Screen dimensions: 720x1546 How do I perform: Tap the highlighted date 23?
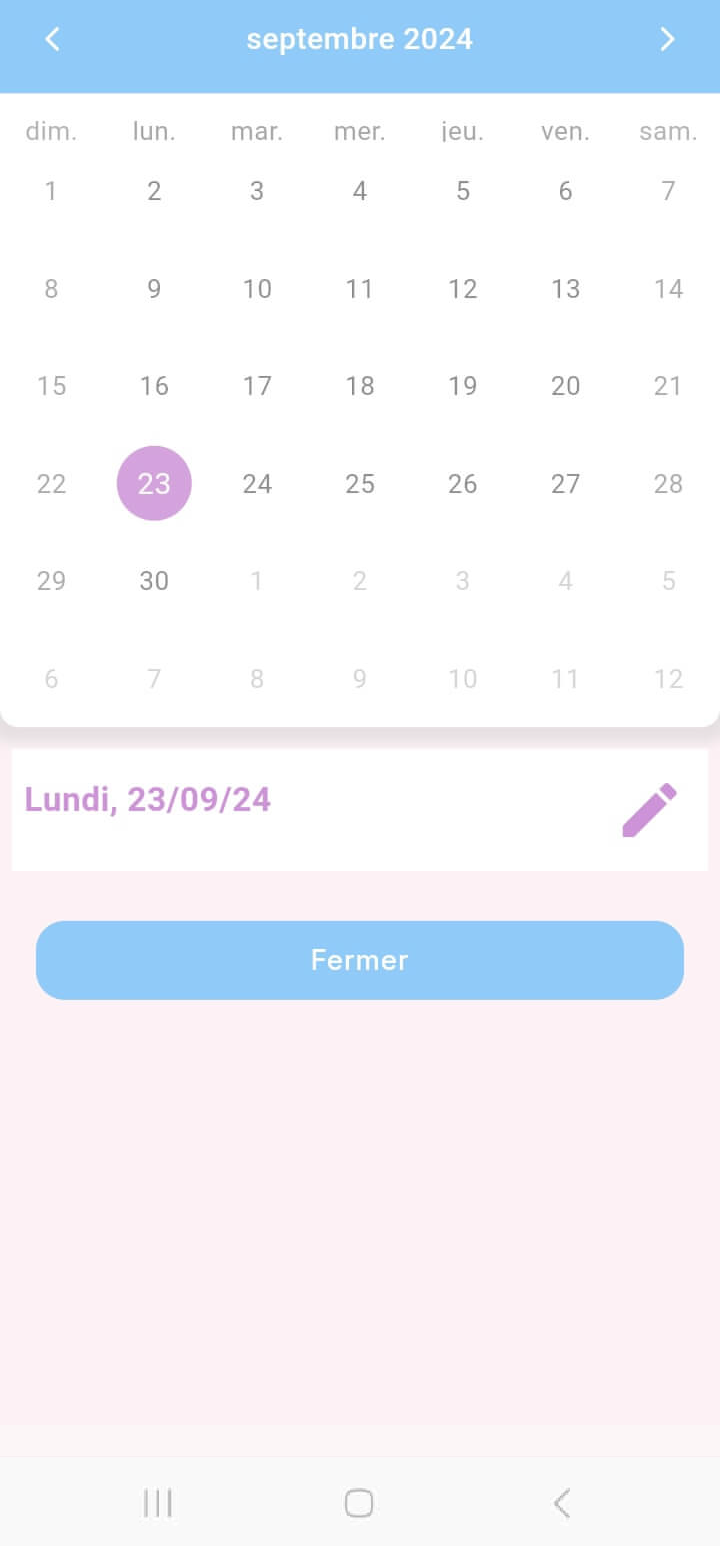tap(154, 484)
